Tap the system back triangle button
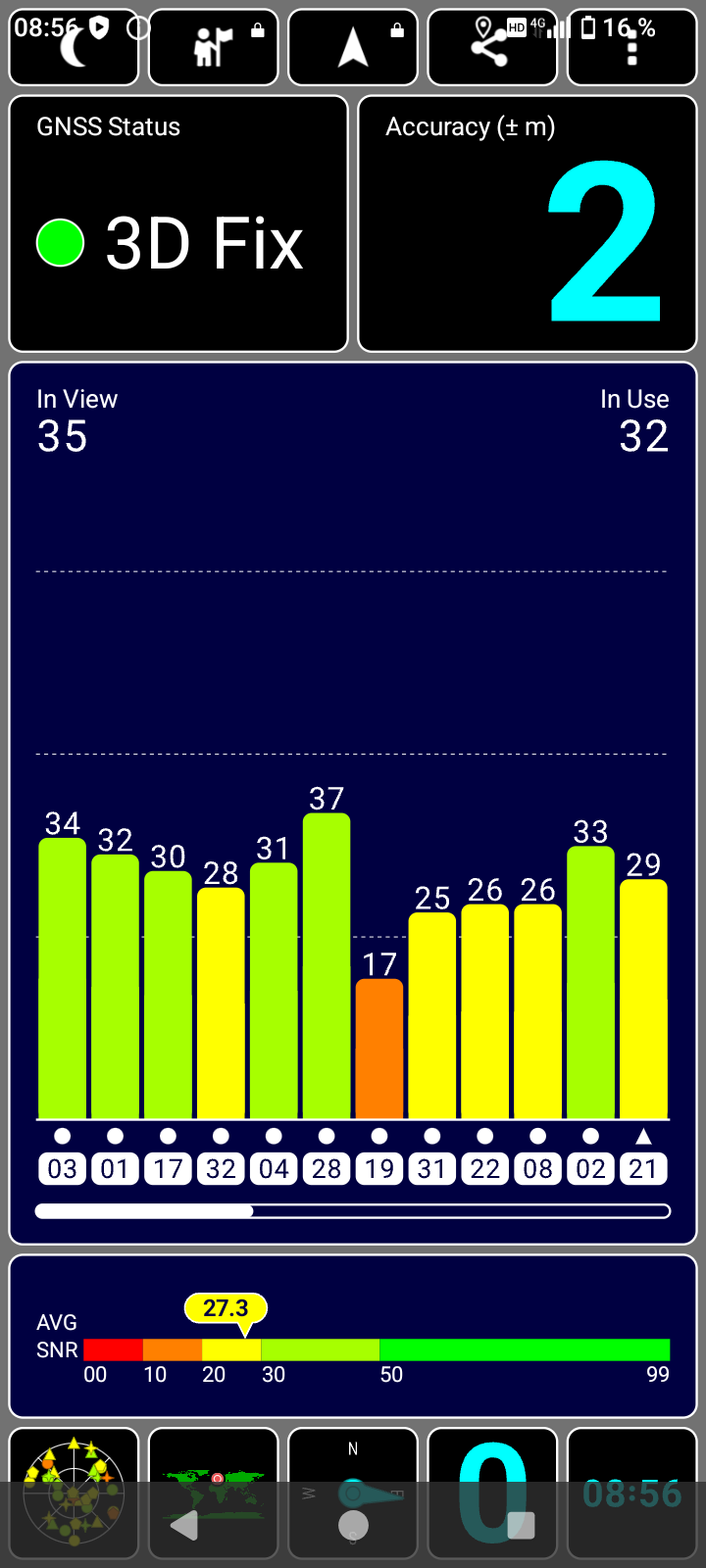This screenshot has height=1568, width=706. 184,1525
